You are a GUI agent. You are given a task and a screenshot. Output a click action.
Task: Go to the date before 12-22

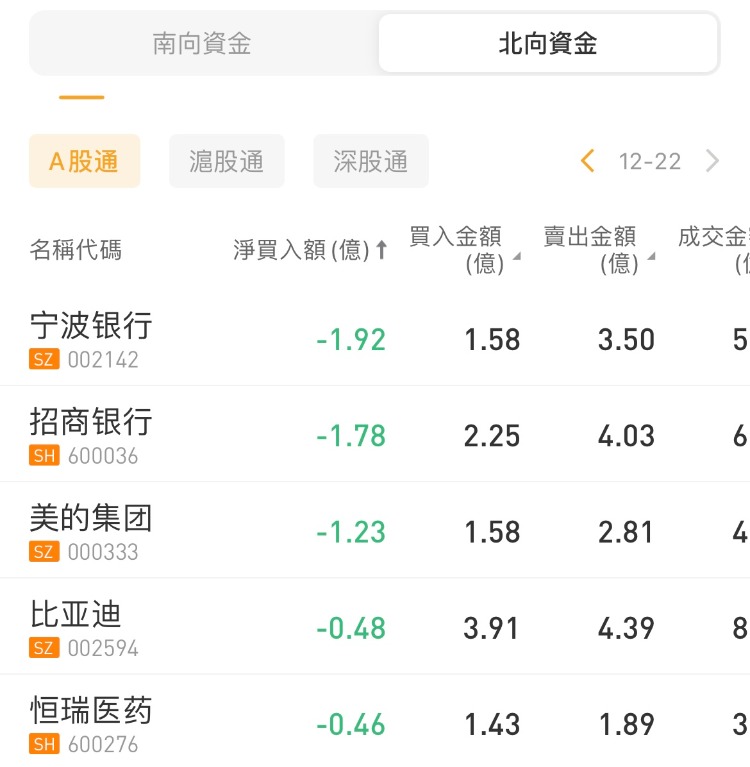[x=588, y=161]
